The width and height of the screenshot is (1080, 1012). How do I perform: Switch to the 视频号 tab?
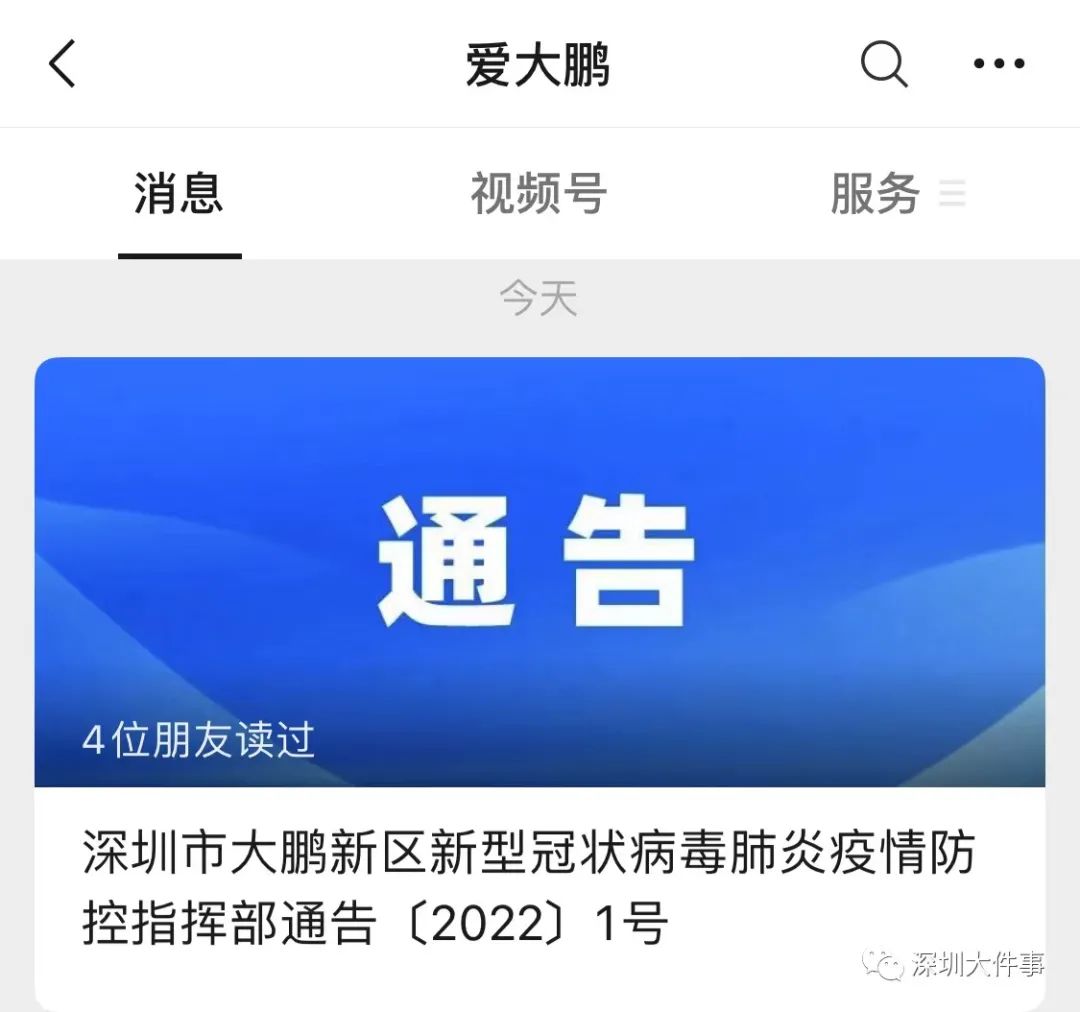coord(538,193)
